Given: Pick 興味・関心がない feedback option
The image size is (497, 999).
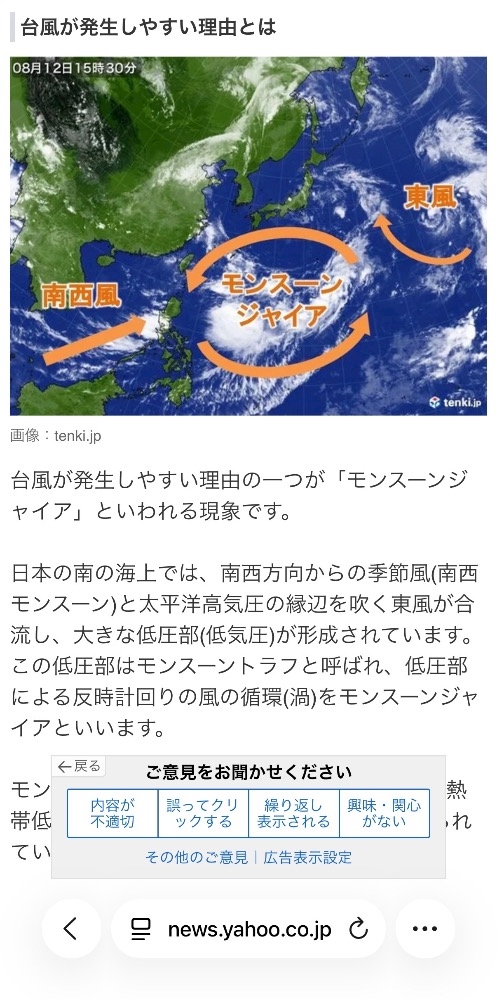Looking at the screenshot, I should 384,813.
